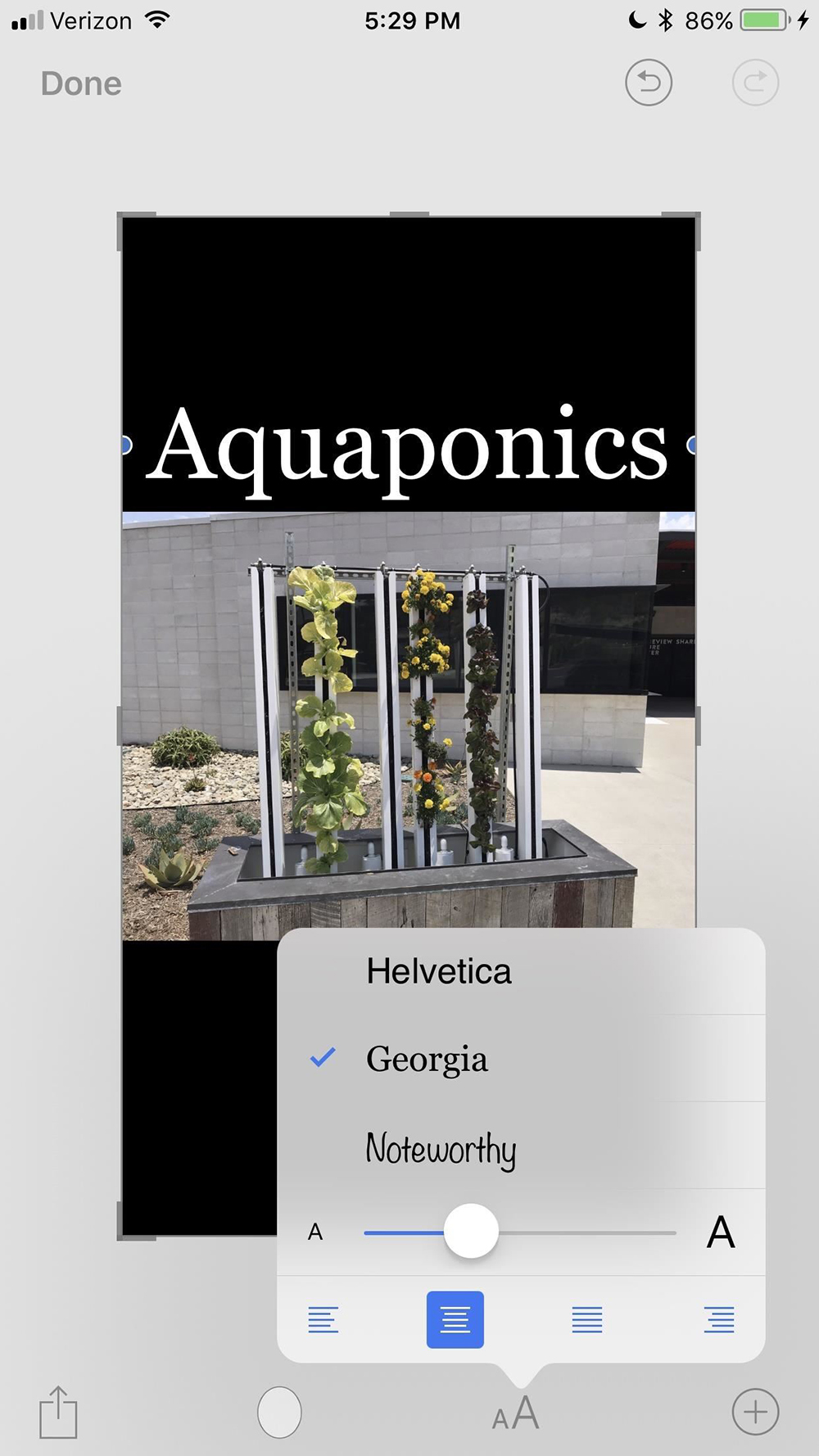Undo the last edit
This screenshot has height=1456, width=819.
[649, 83]
